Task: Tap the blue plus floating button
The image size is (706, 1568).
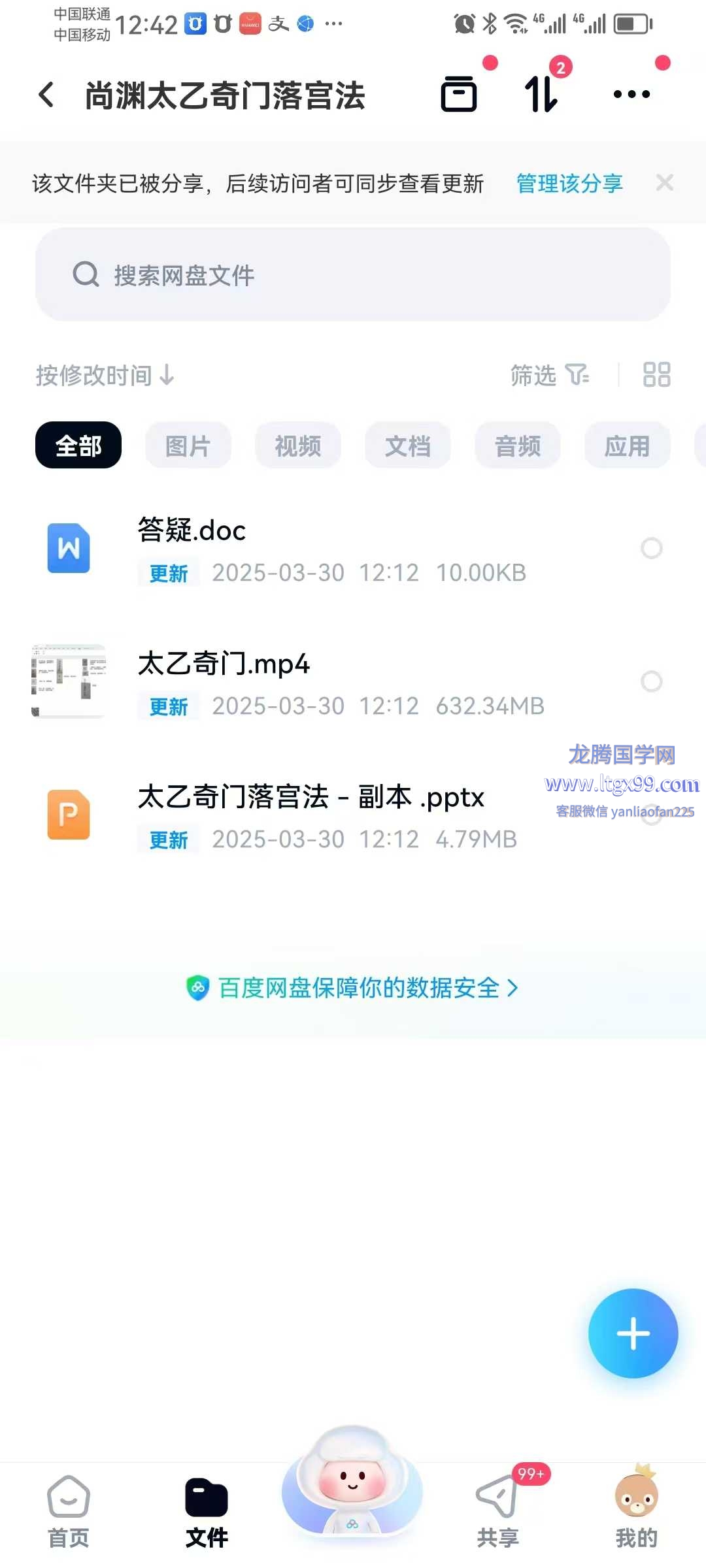Action: pyautogui.click(x=633, y=1333)
